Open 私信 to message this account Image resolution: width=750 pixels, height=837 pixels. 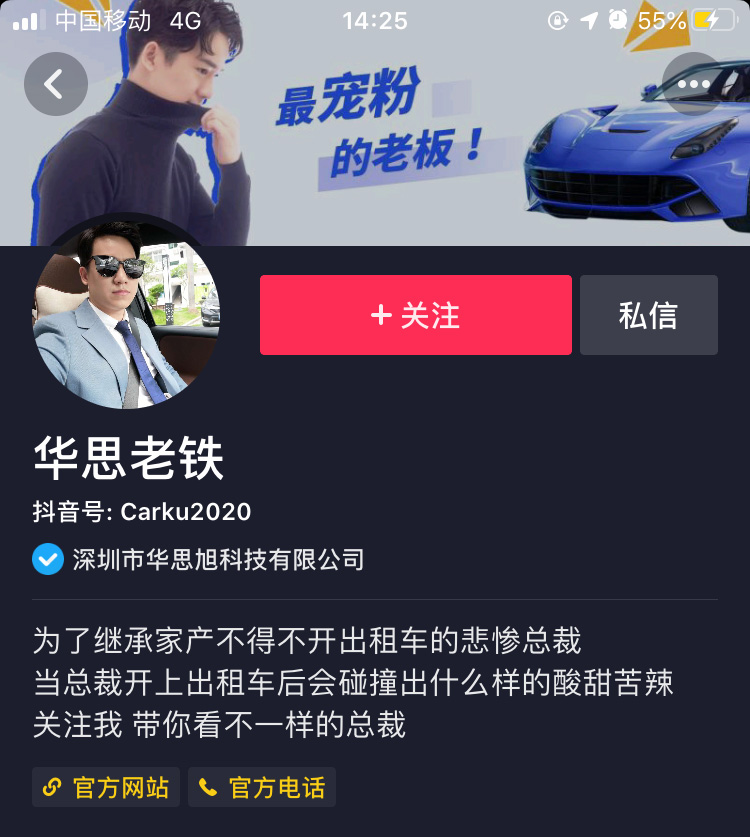click(x=648, y=314)
